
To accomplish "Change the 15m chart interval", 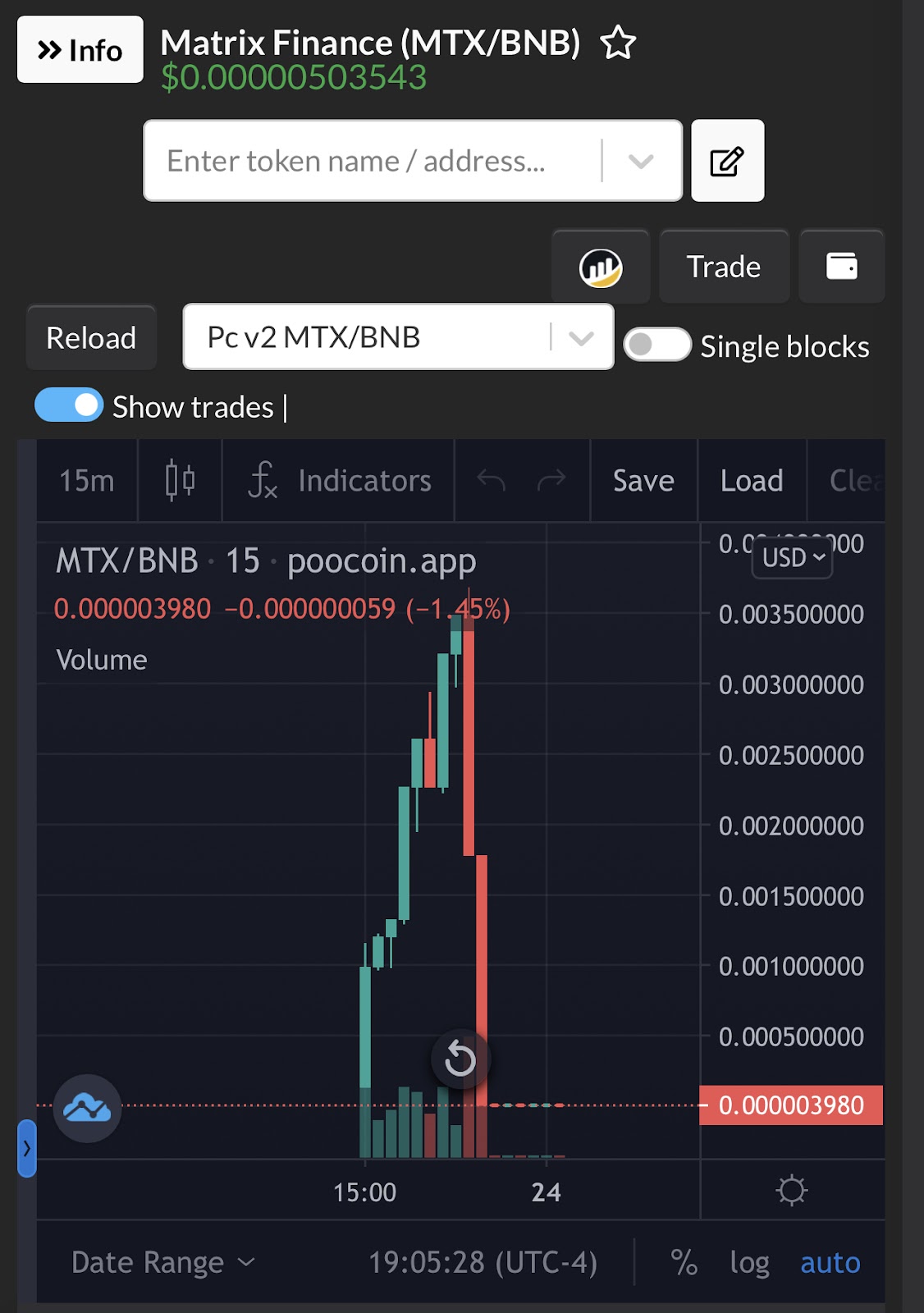I will point(87,481).
